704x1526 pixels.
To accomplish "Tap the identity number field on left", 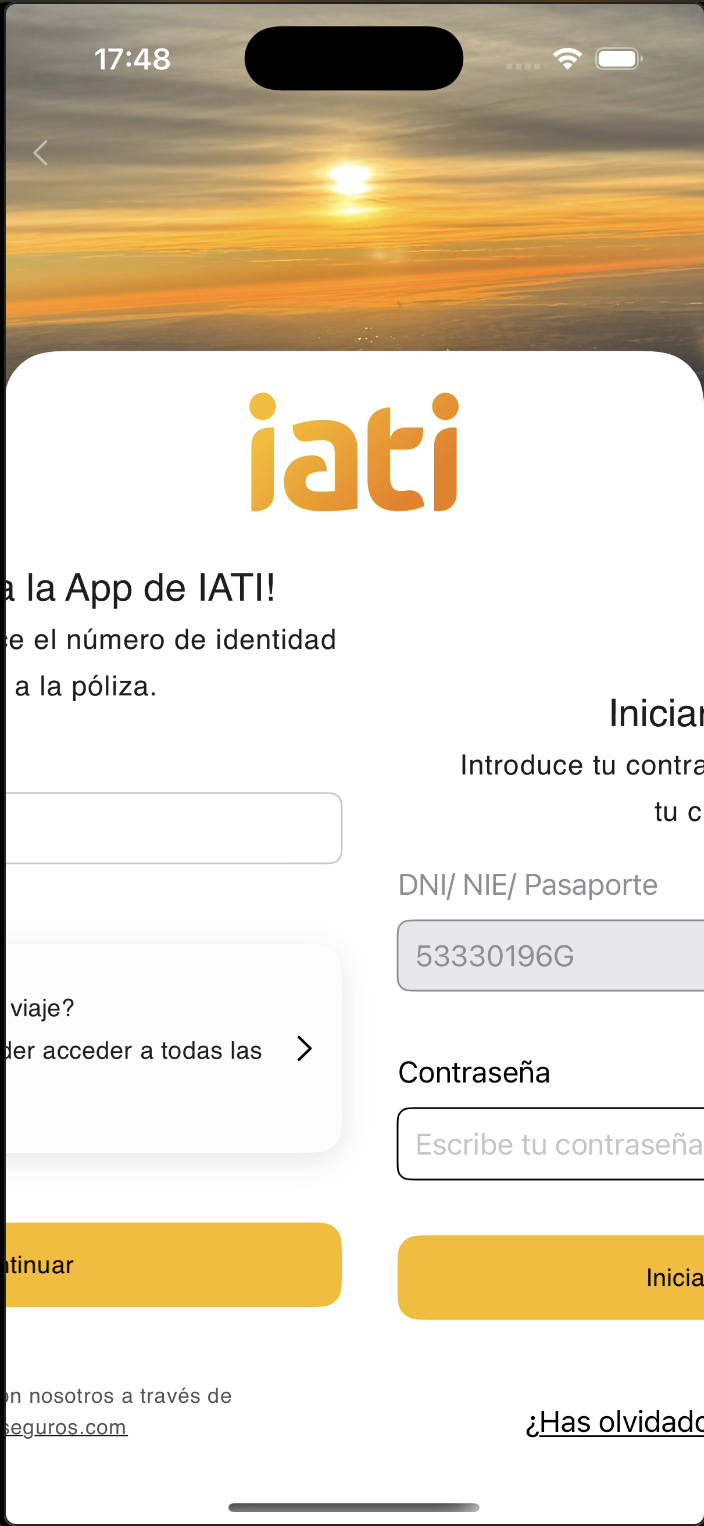I will point(172,828).
